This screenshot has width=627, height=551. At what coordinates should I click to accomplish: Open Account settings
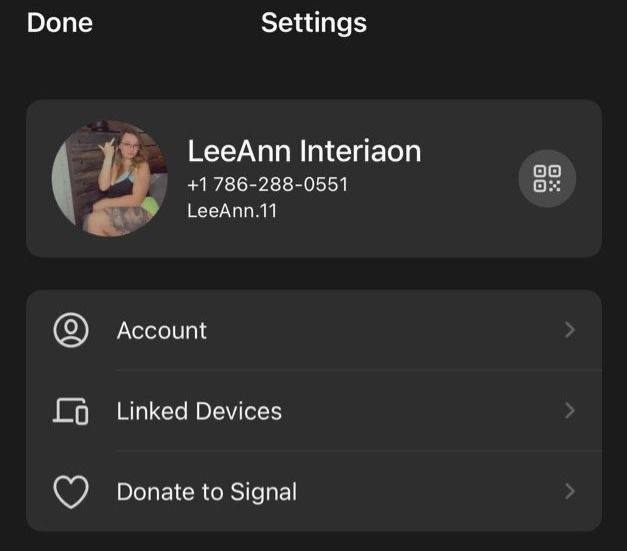click(313, 330)
